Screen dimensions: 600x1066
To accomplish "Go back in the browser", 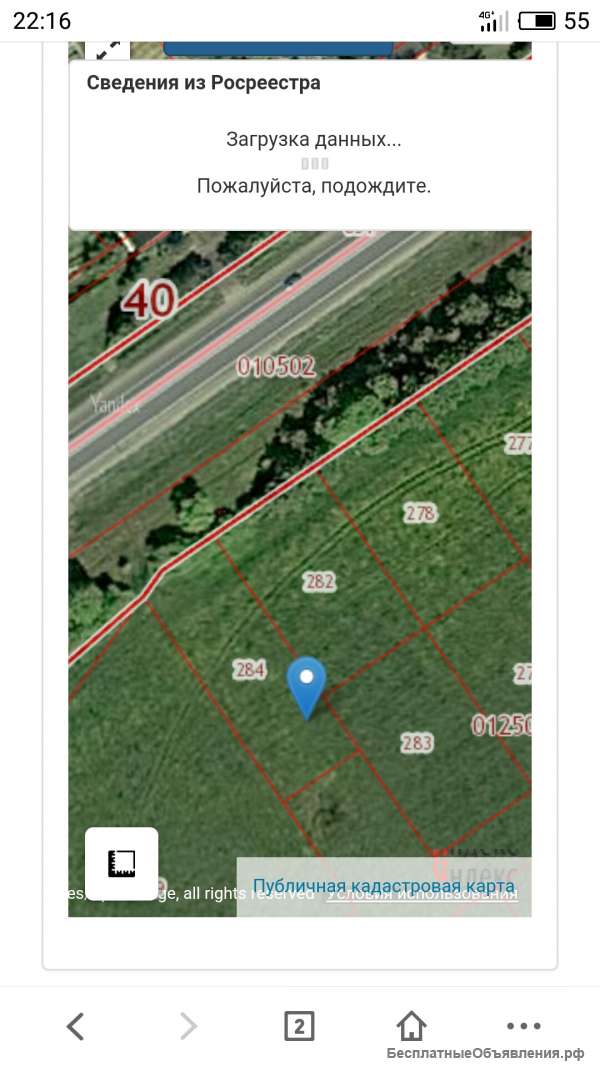I will [75, 1025].
